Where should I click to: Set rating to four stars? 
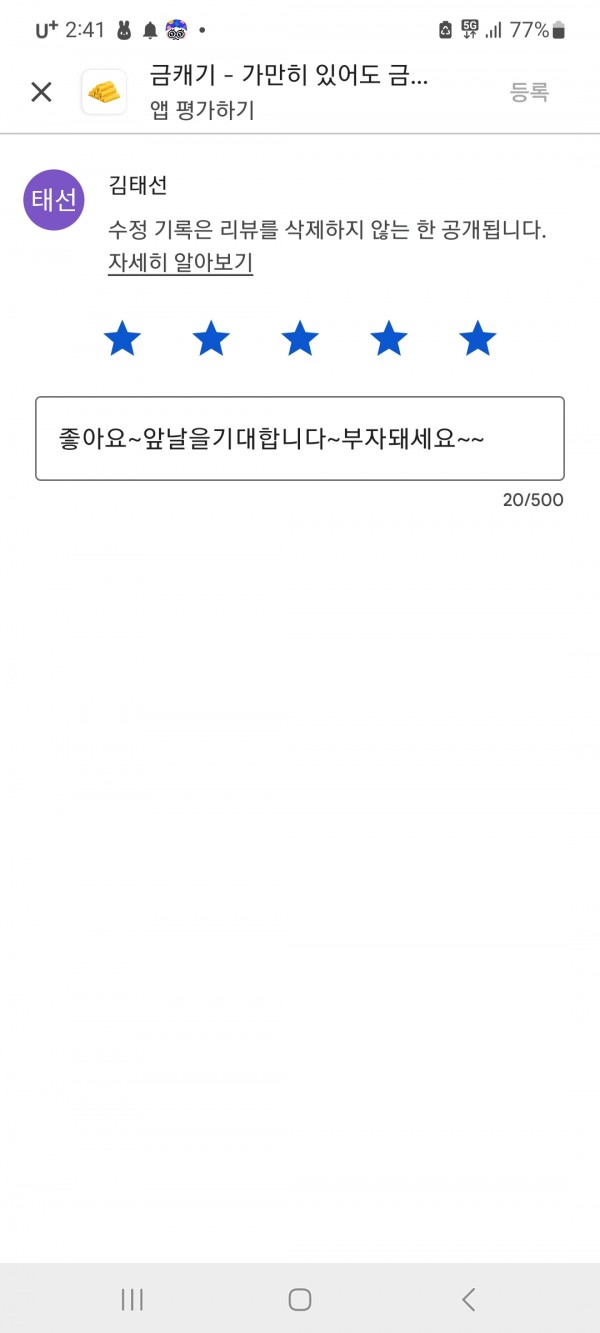click(x=389, y=339)
